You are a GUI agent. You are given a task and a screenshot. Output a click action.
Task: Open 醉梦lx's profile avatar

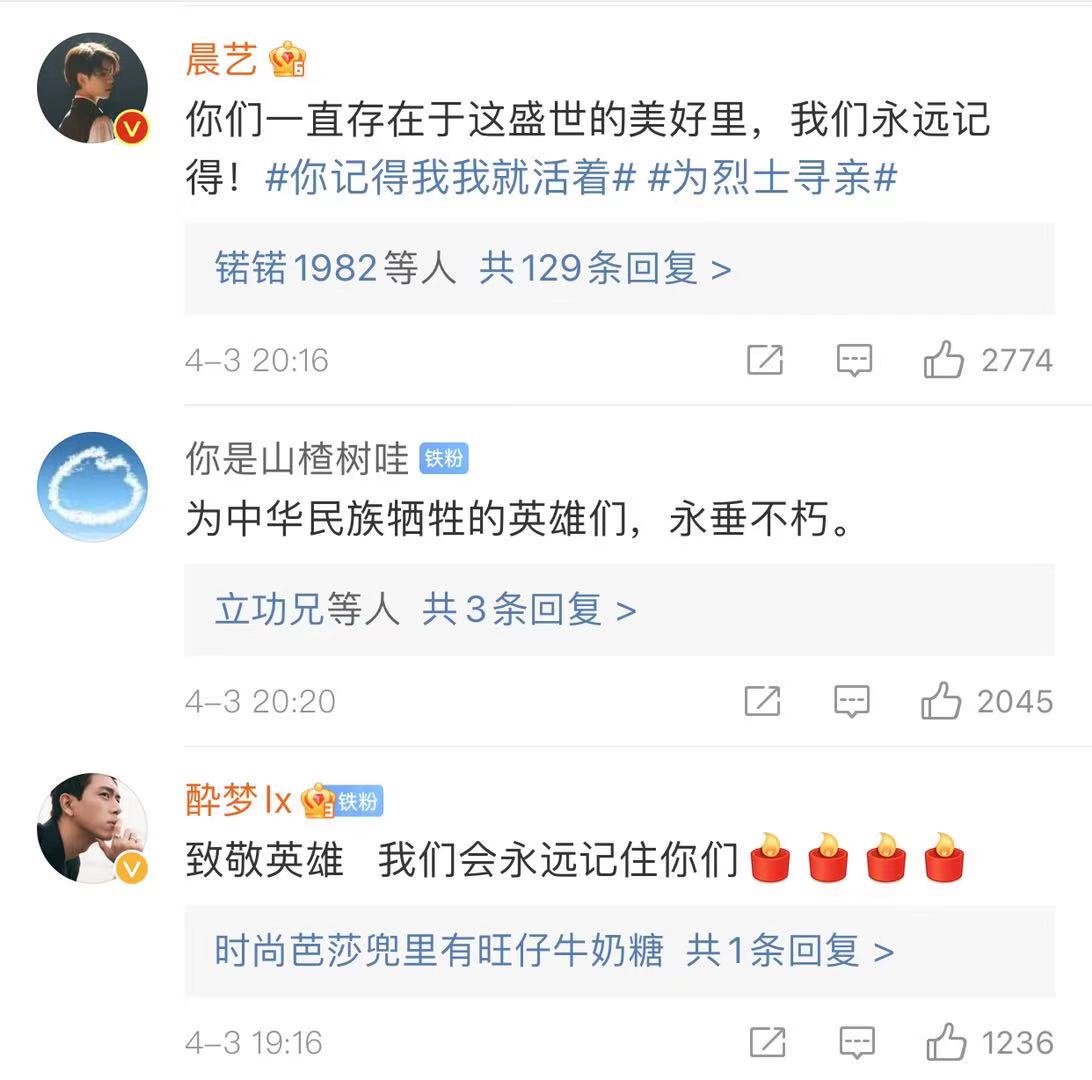(92, 828)
